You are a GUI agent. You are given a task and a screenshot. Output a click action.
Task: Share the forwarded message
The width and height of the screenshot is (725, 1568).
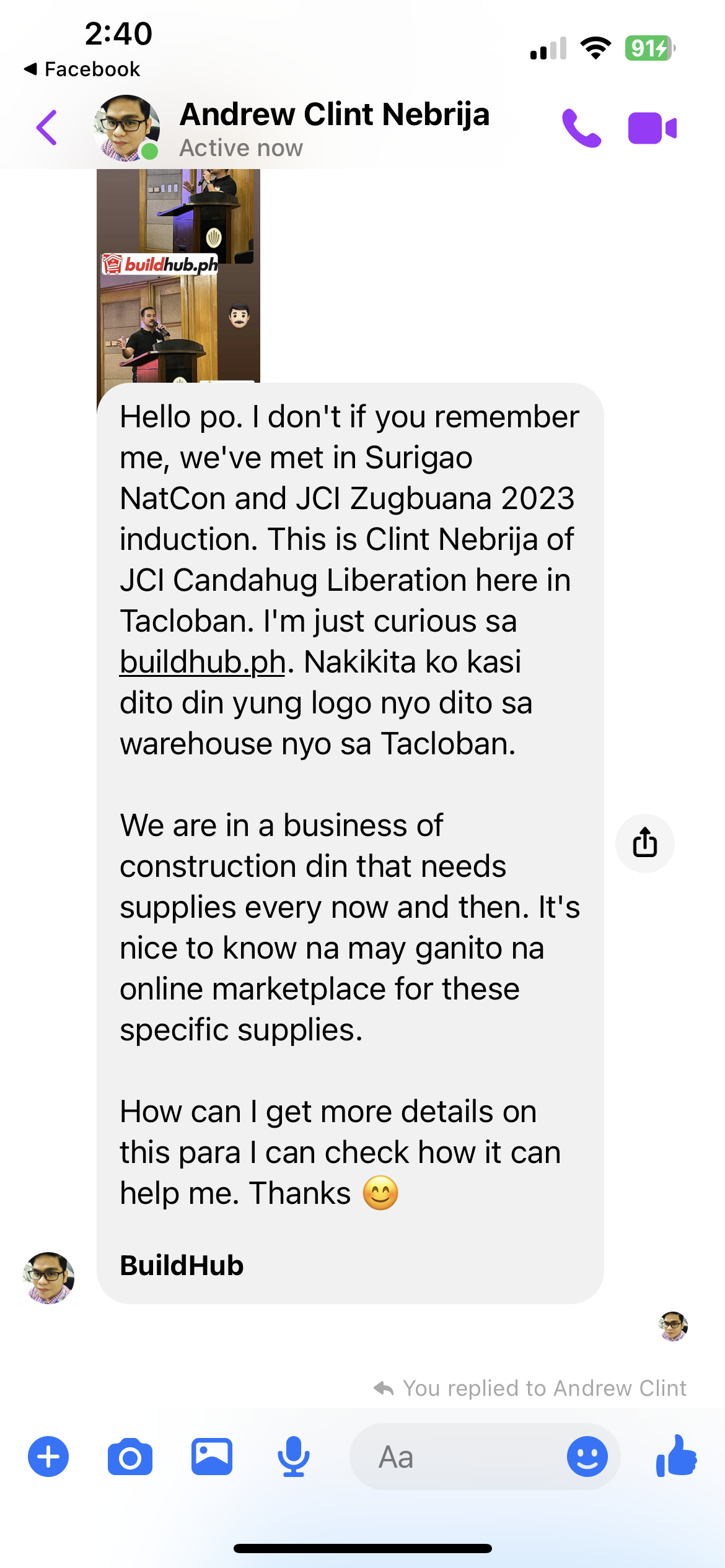[644, 843]
